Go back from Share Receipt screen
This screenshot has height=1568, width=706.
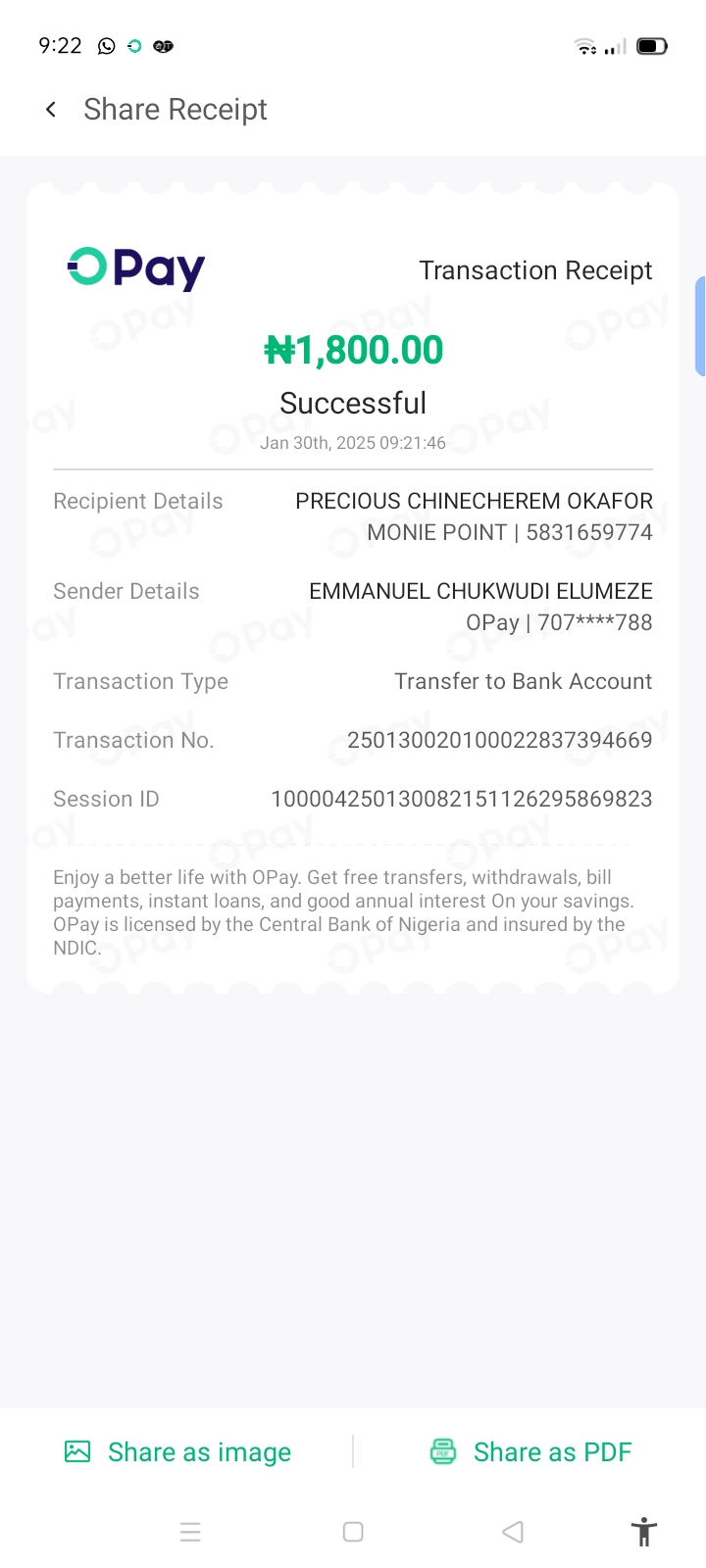point(51,110)
